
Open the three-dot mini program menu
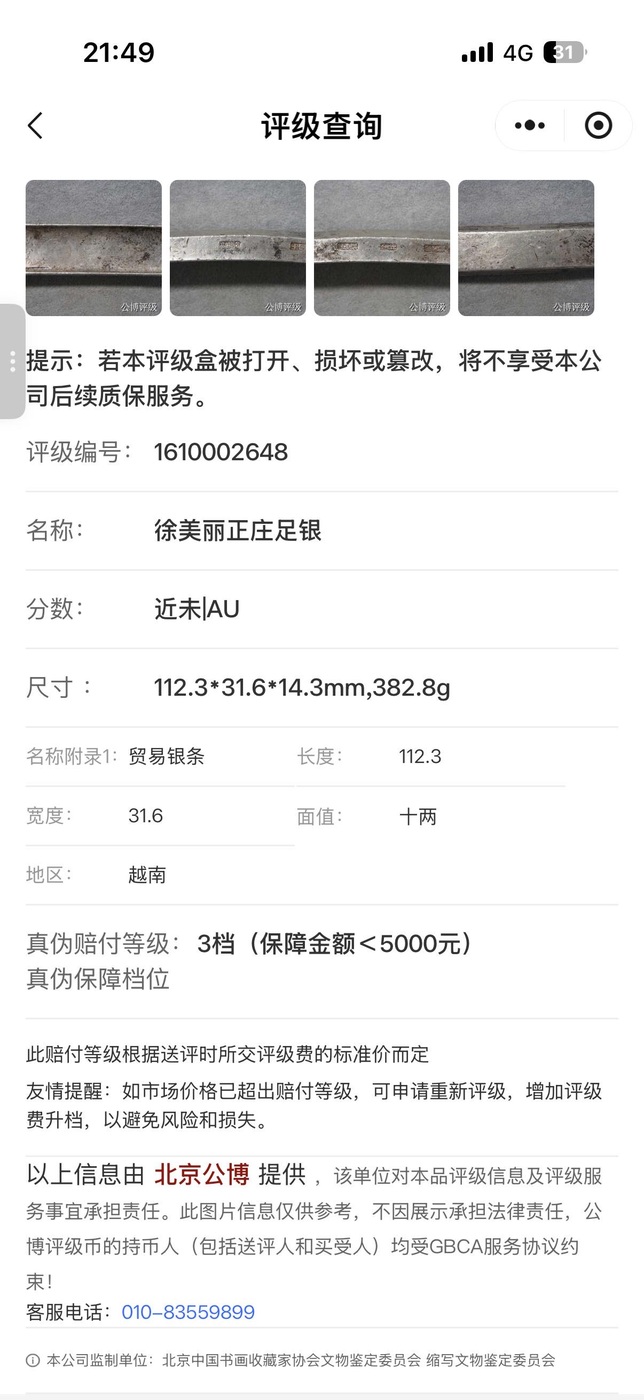(x=530, y=126)
